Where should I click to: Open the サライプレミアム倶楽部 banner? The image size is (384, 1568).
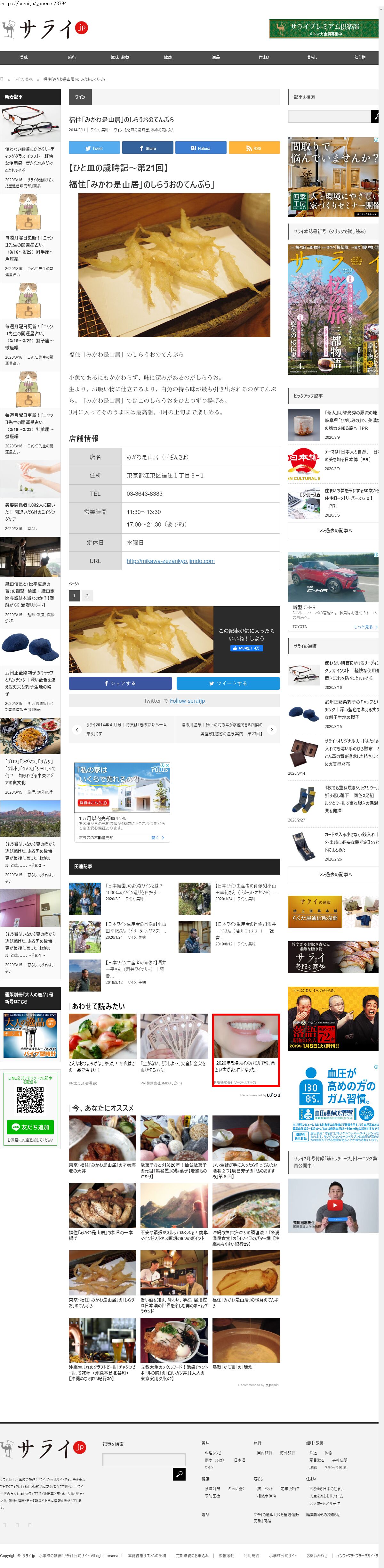(323, 29)
